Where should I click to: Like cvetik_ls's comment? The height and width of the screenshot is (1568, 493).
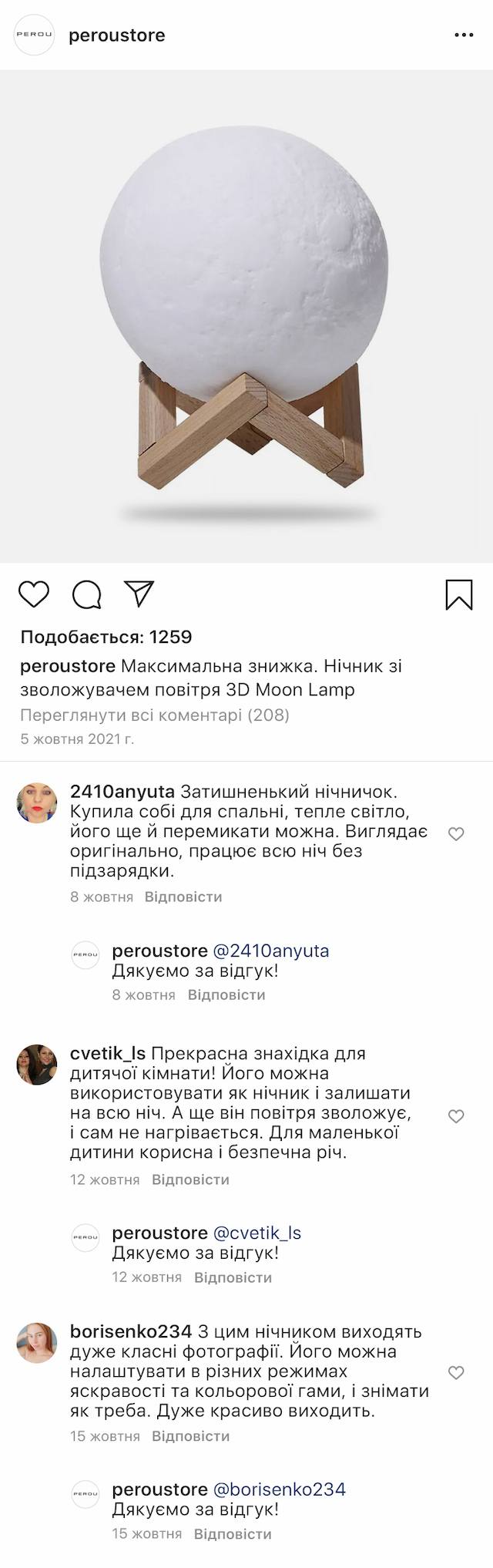456,1116
